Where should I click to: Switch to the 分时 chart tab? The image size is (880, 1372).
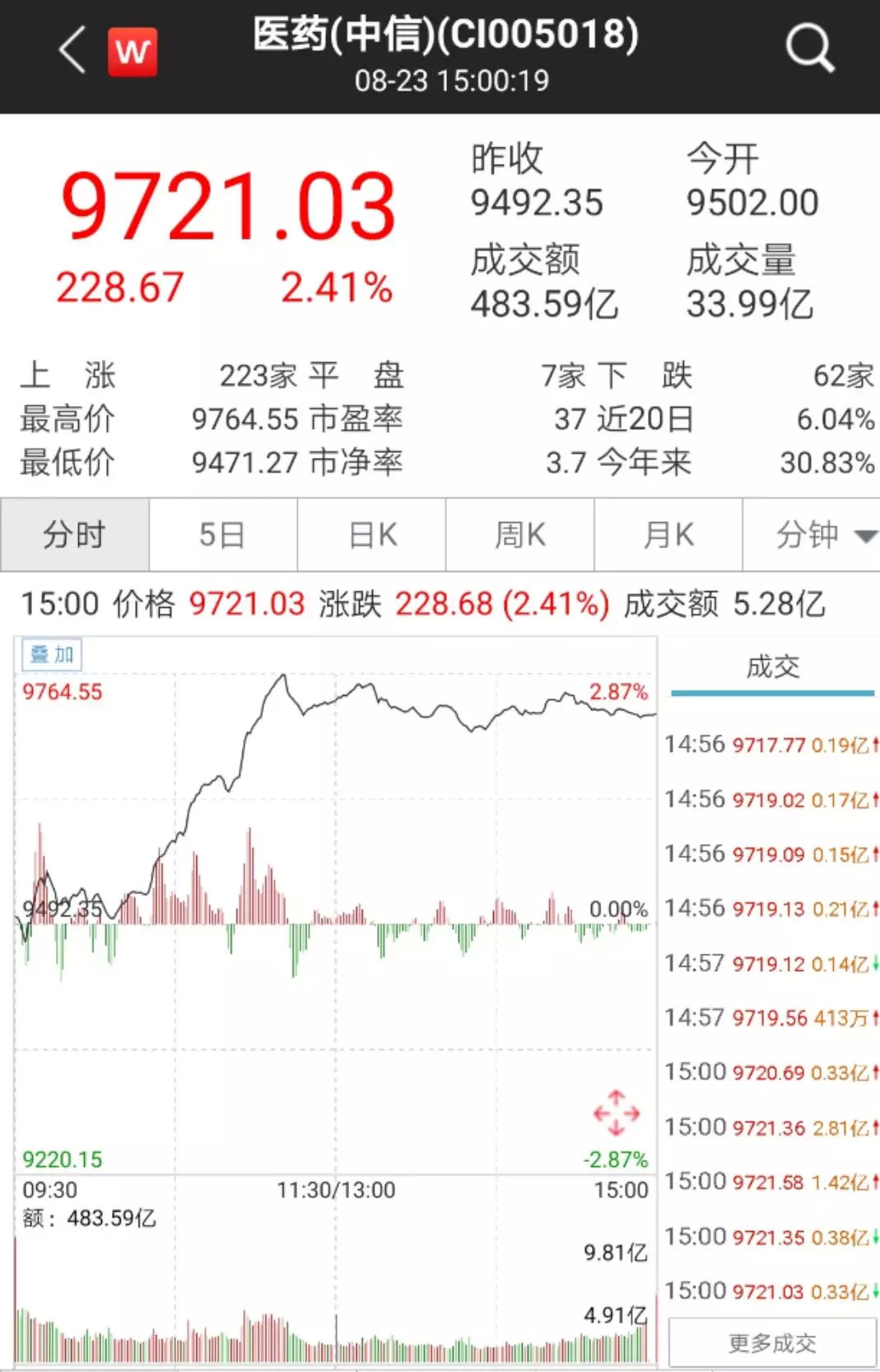(x=75, y=535)
